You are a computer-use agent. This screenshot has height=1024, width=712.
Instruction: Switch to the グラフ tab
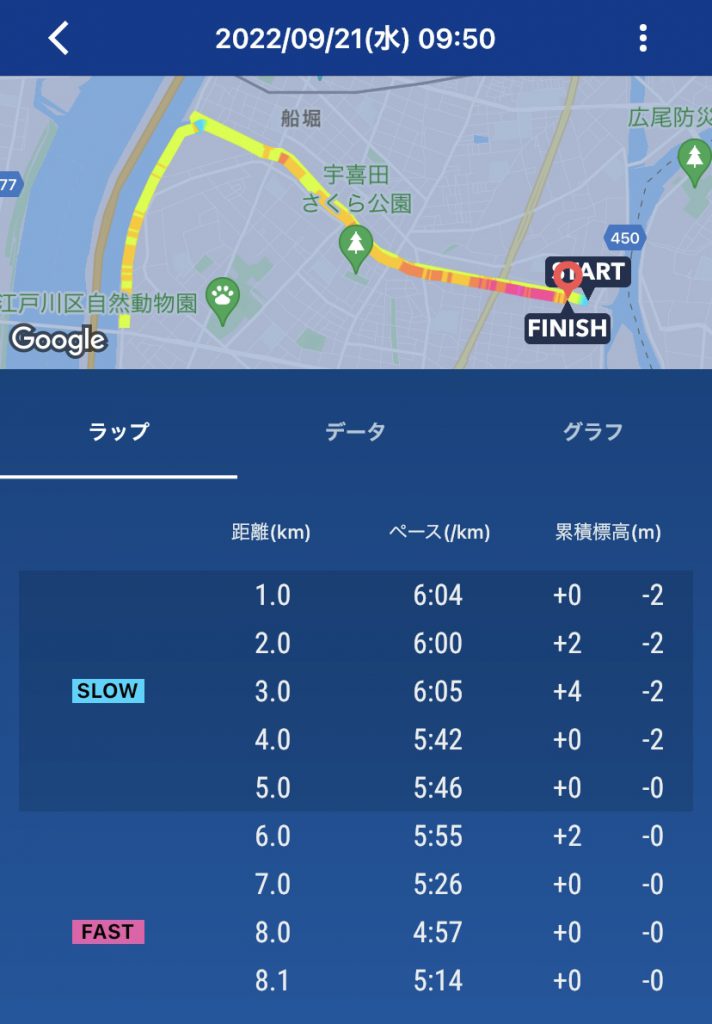coord(592,432)
